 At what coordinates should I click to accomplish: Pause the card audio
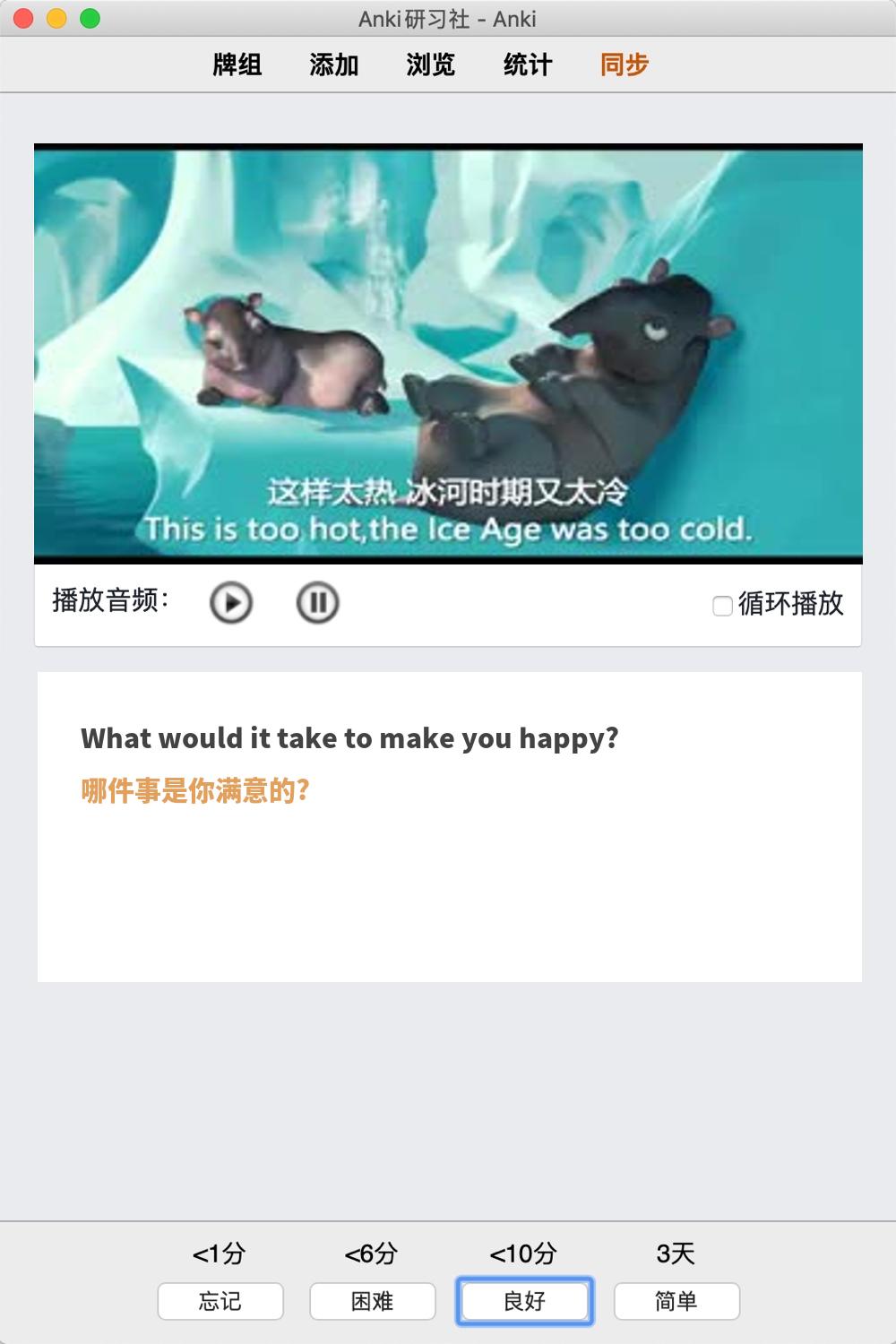coord(317,602)
